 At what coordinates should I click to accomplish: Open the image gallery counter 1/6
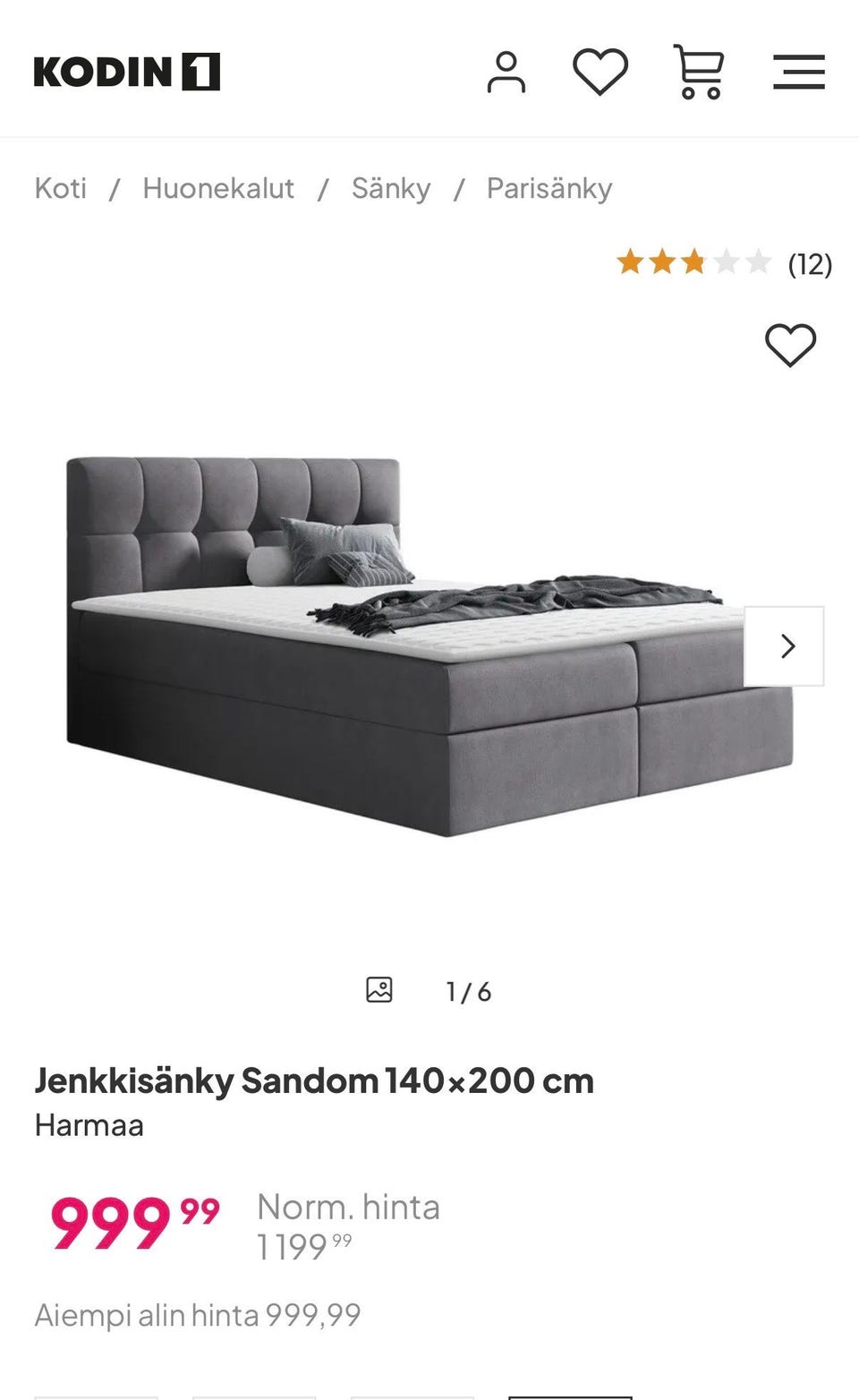(x=429, y=991)
